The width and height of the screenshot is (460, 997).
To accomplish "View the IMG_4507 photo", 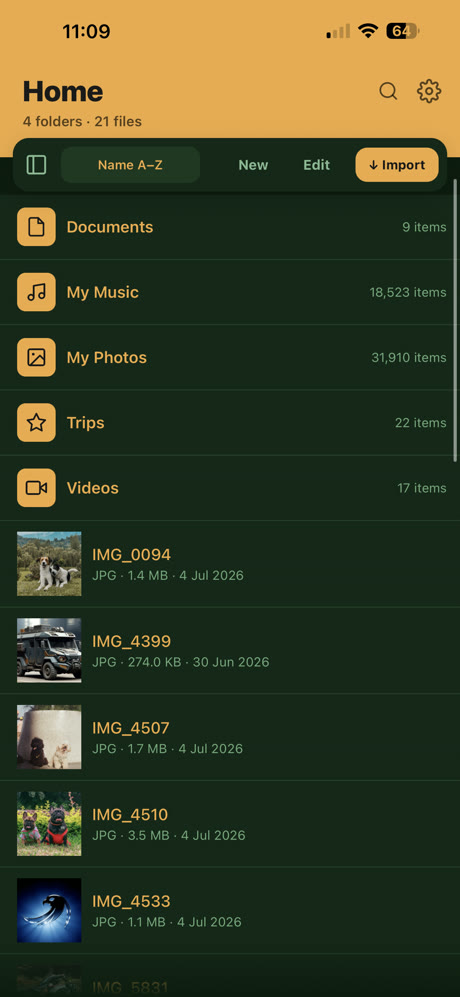I will tap(230, 737).
